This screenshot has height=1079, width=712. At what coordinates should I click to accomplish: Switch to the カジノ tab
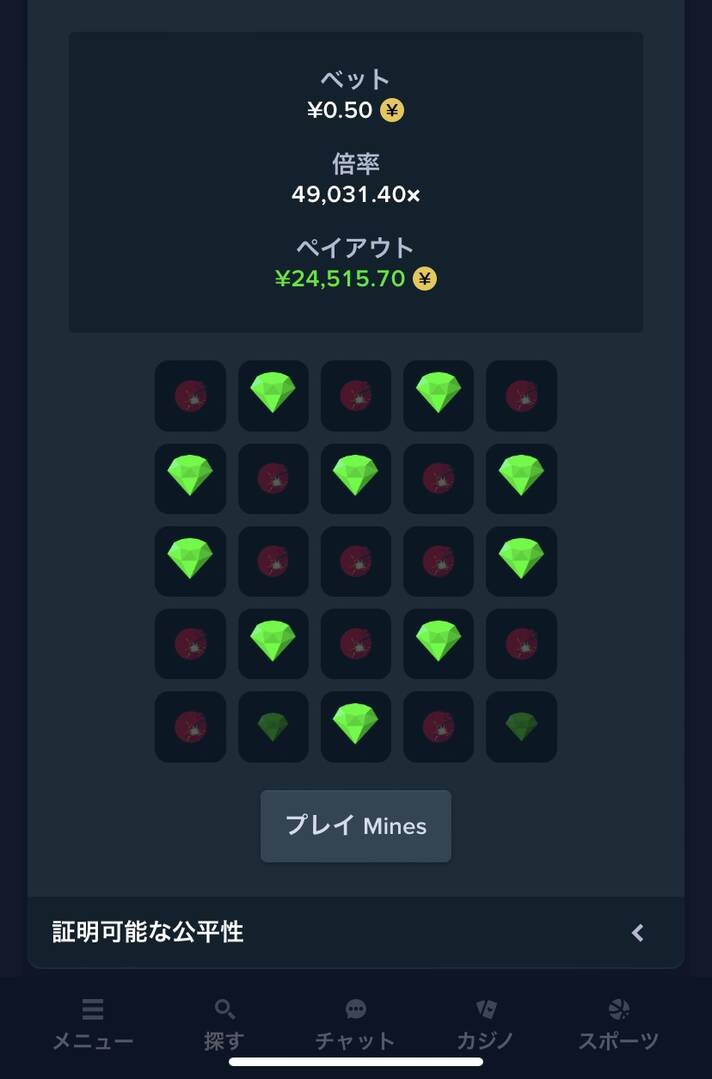point(485,1024)
